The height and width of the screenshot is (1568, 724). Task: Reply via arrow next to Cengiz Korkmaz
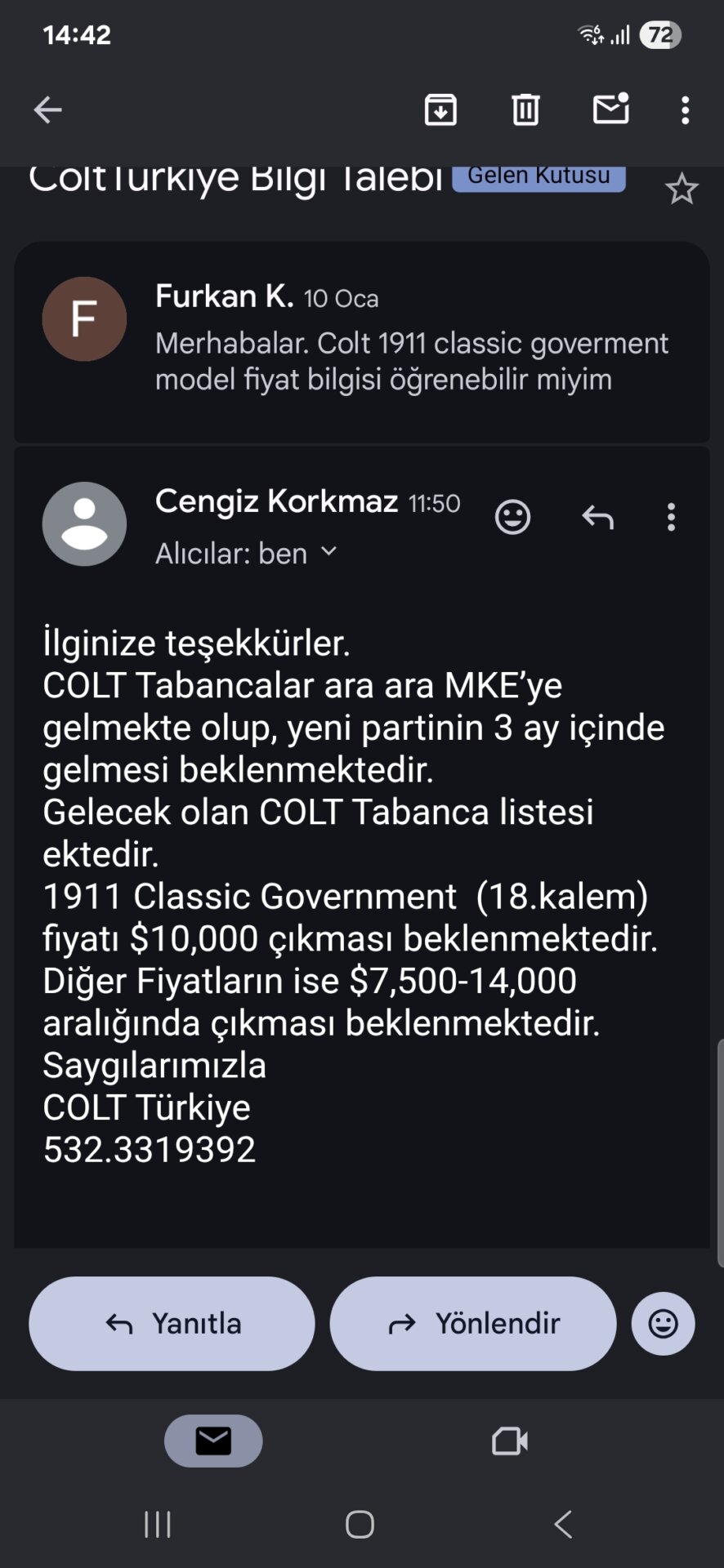click(x=597, y=517)
